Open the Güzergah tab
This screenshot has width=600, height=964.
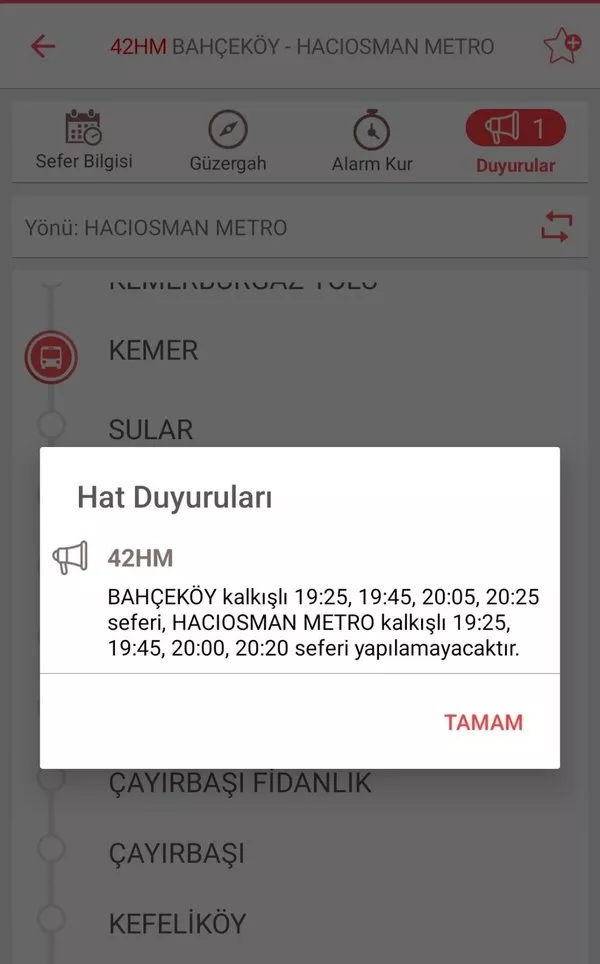[x=228, y=143]
